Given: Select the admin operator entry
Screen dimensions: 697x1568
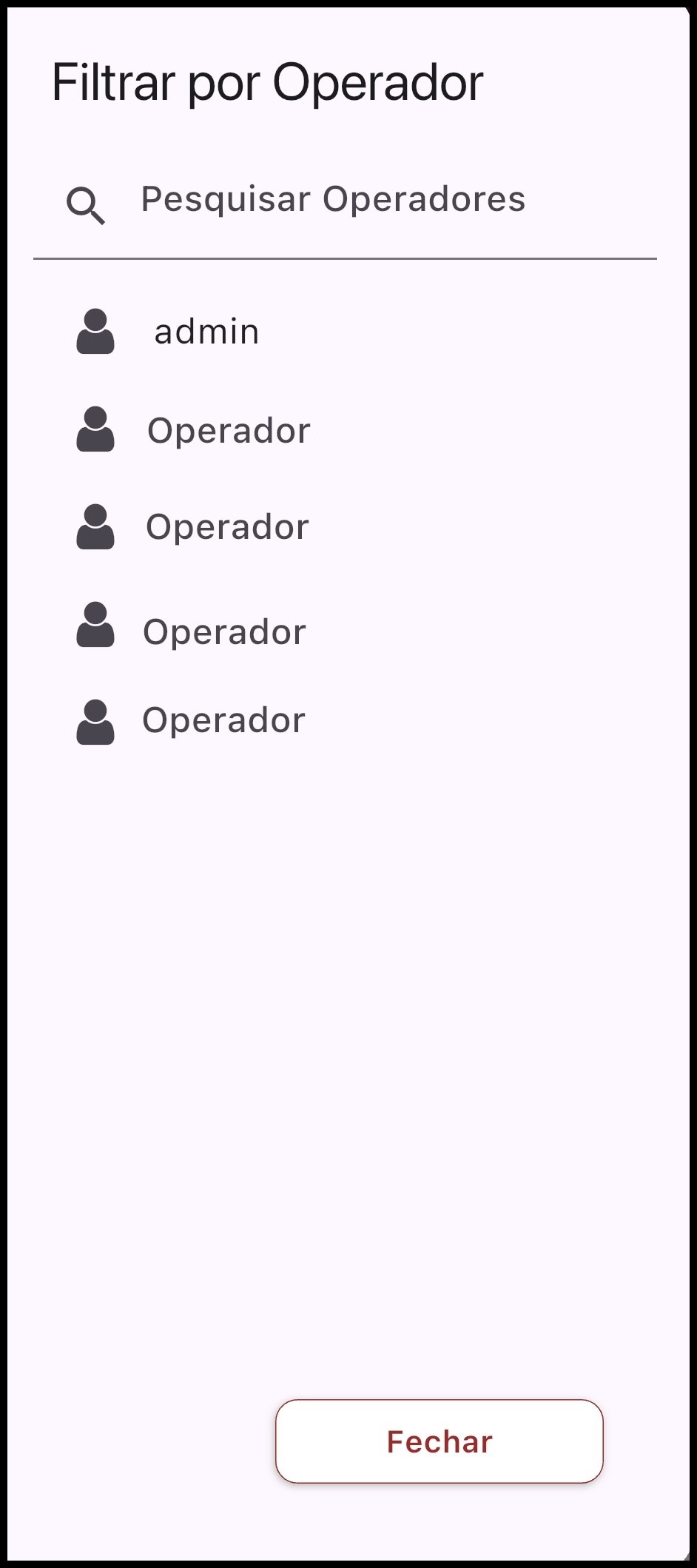Looking at the screenshot, I should pyautogui.click(x=206, y=331).
